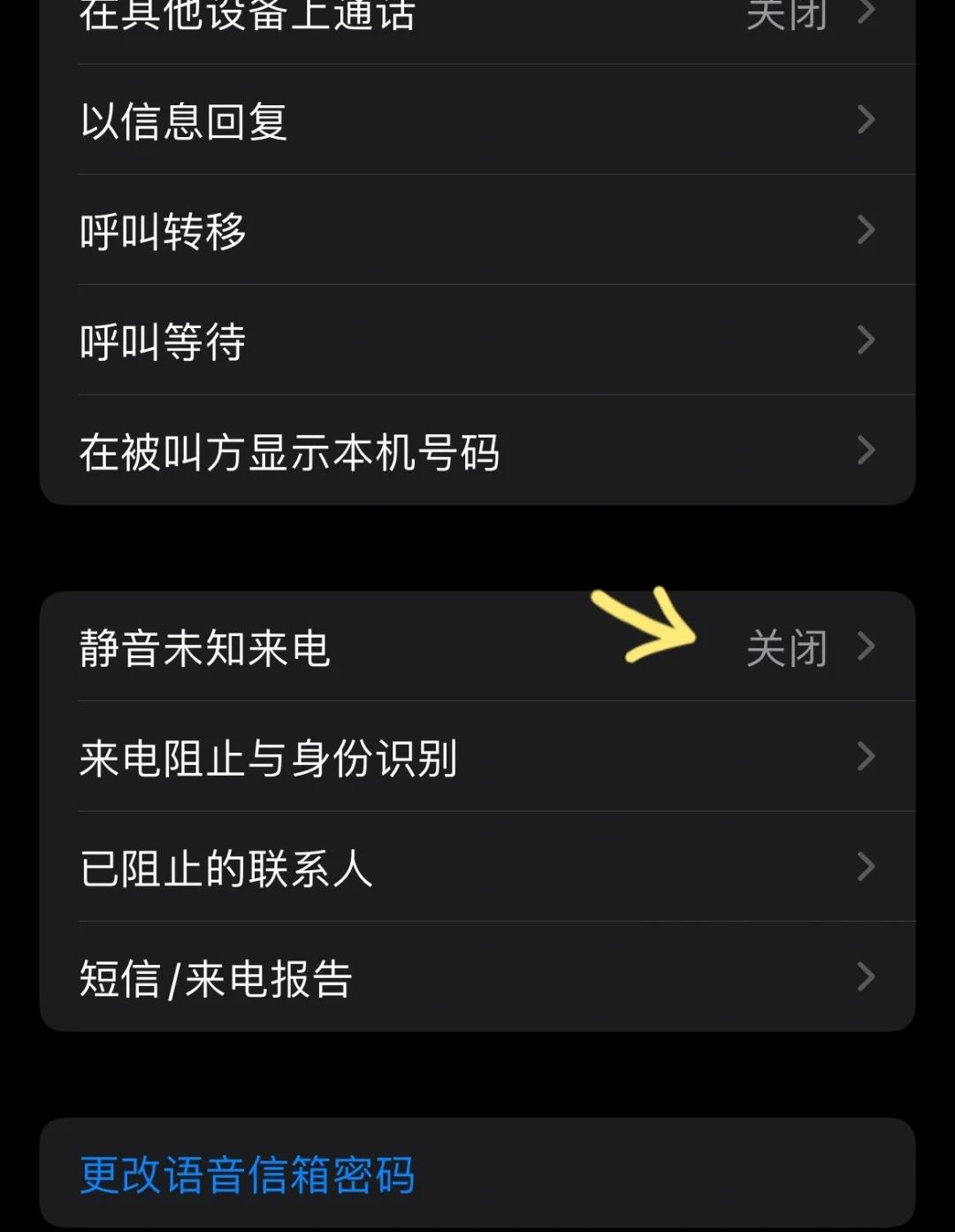Tap 在被叫方显示本机号码
This screenshot has width=955, height=1232.
pos(477,451)
